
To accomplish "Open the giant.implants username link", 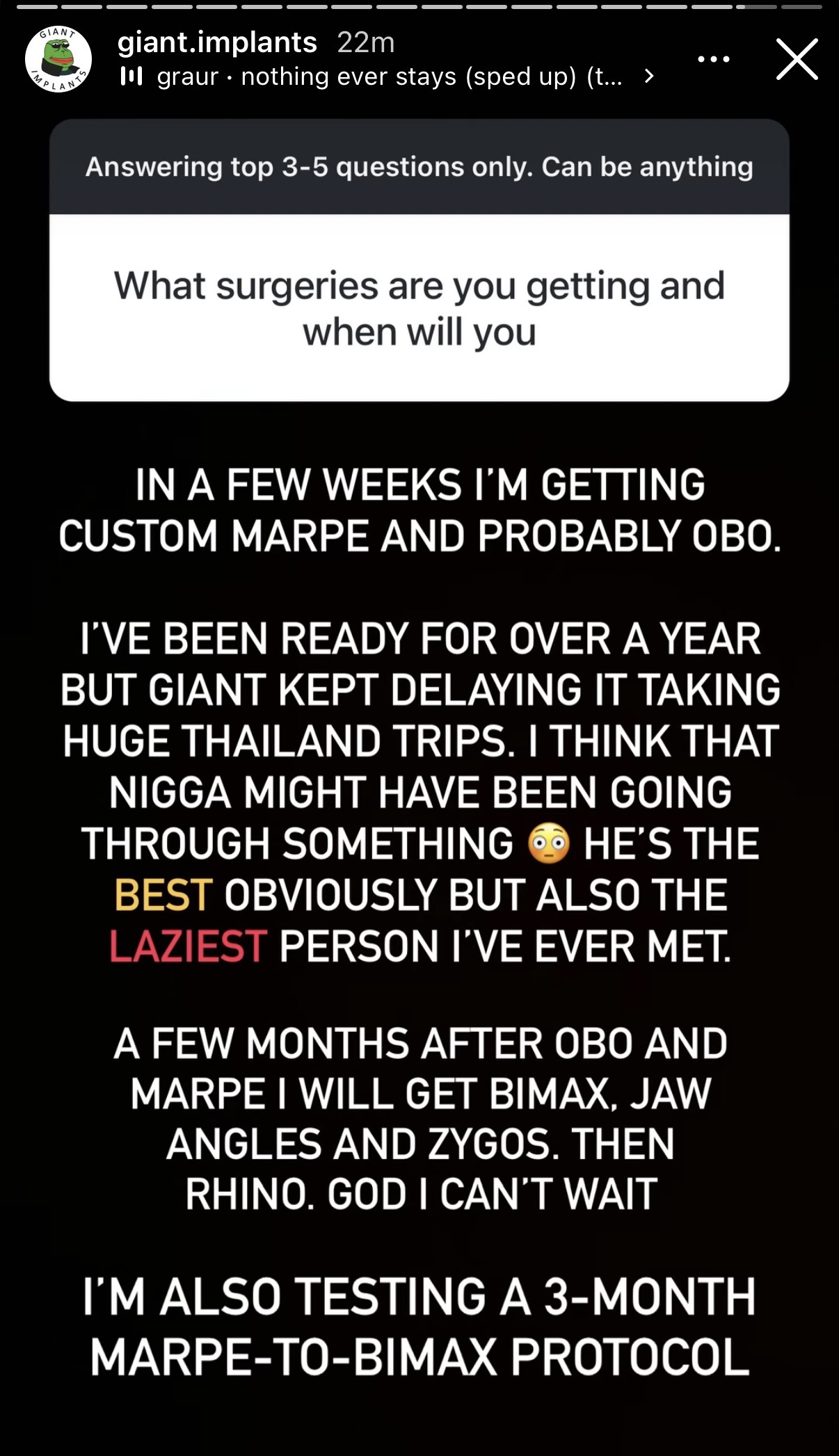I will pos(217,42).
